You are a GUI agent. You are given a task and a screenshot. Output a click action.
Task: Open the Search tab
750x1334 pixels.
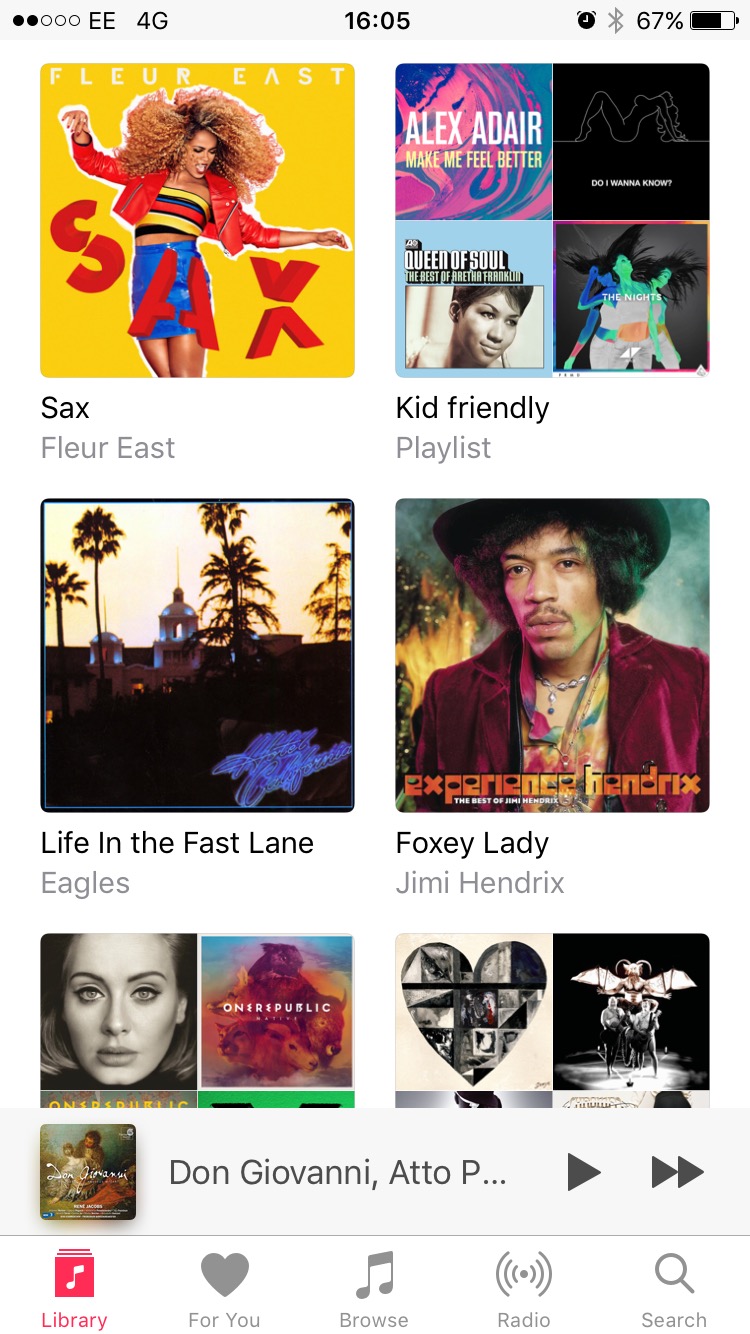point(674,1288)
